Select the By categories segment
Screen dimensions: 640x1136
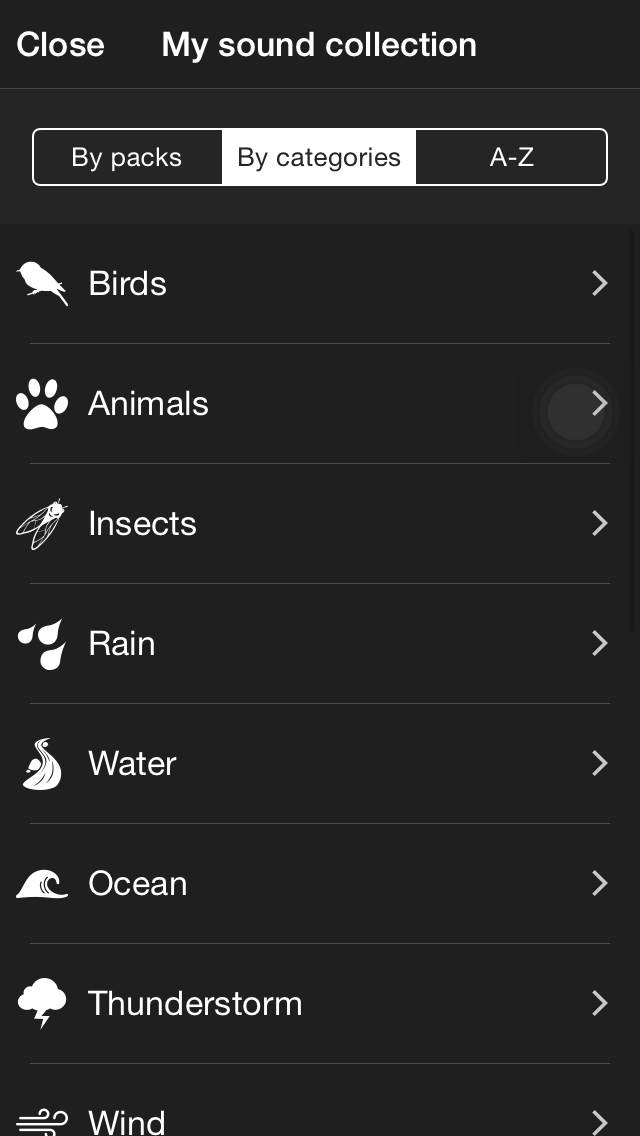[x=319, y=157]
